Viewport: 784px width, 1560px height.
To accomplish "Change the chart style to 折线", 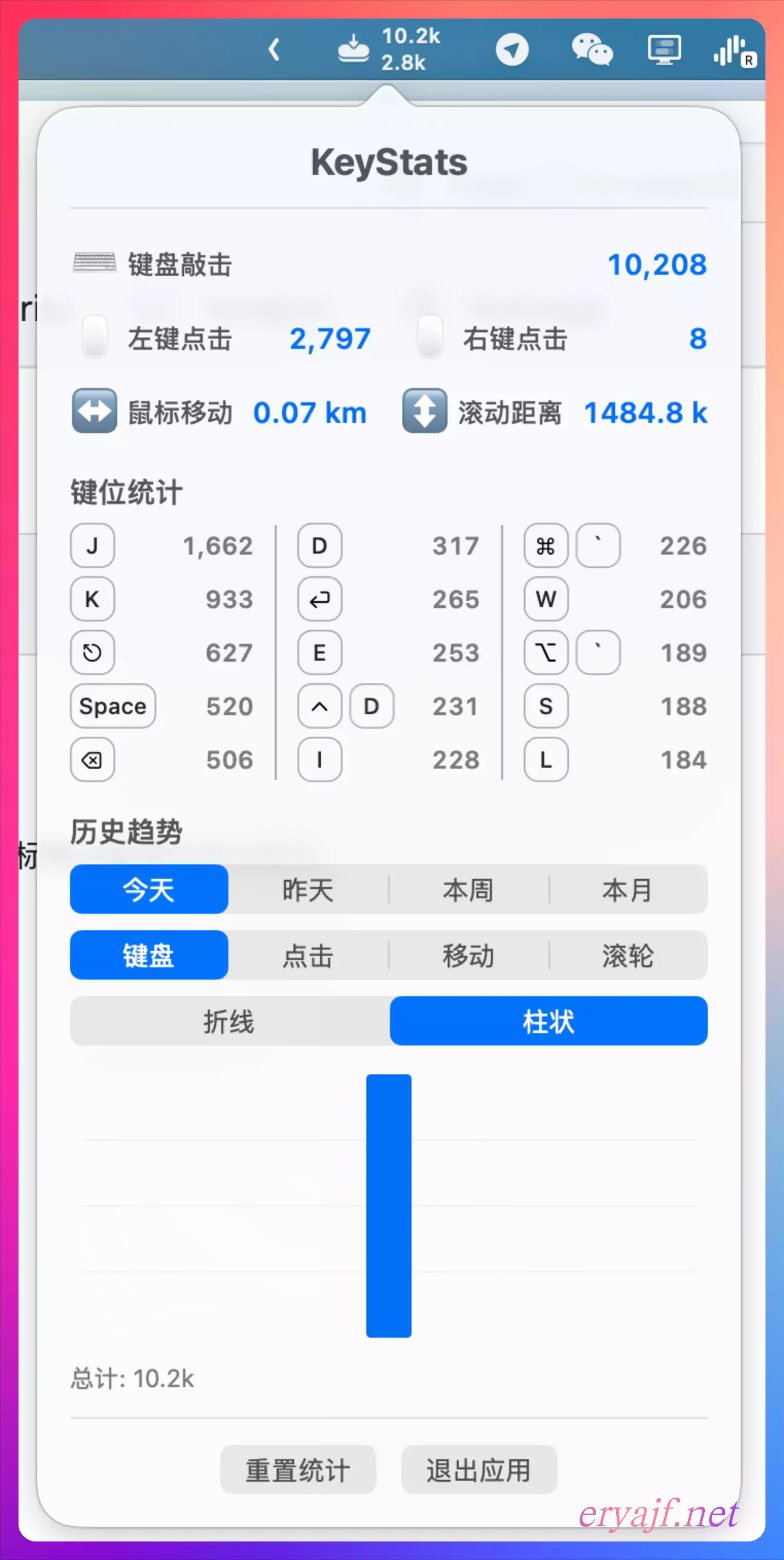I will tap(229, 1022).
